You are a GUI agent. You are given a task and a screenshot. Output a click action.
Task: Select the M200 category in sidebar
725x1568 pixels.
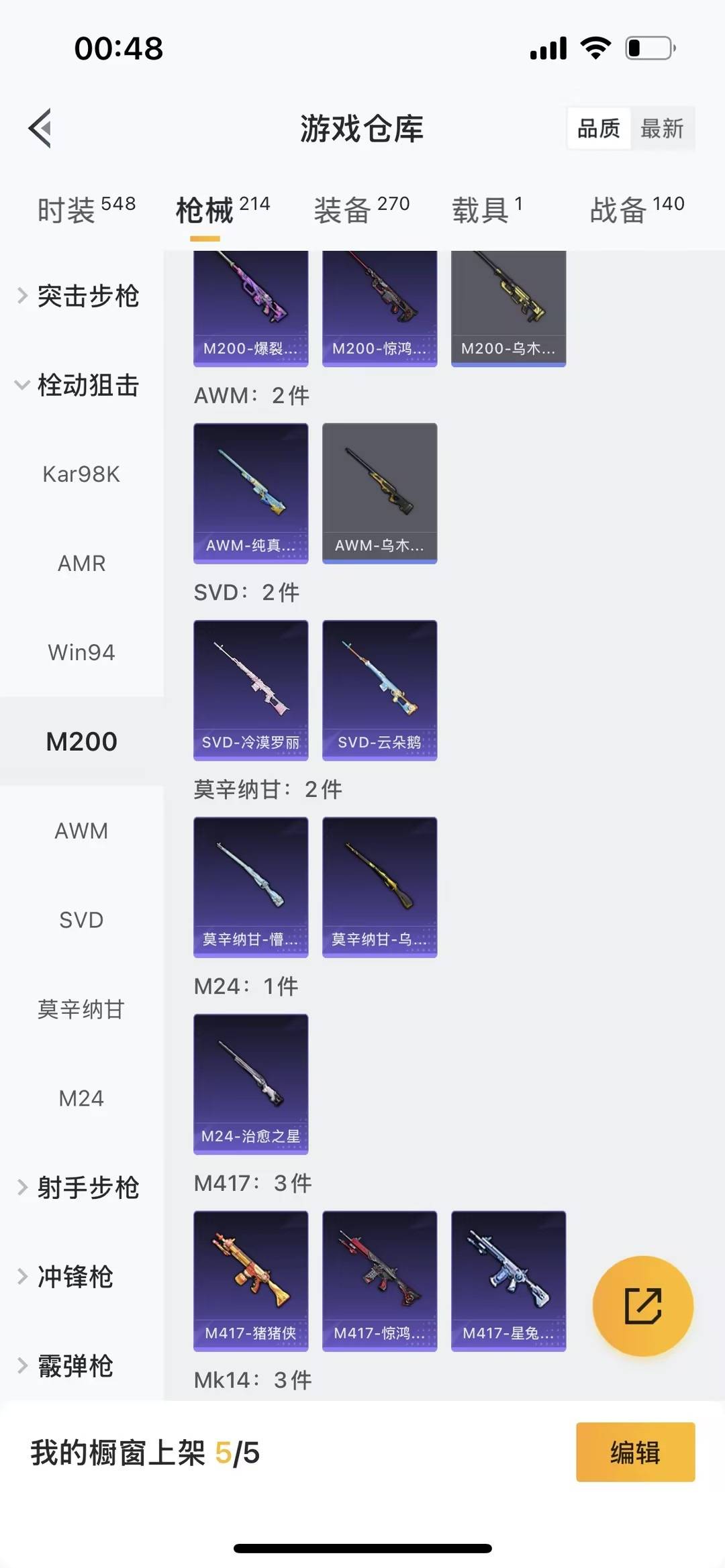click(82, 741)
